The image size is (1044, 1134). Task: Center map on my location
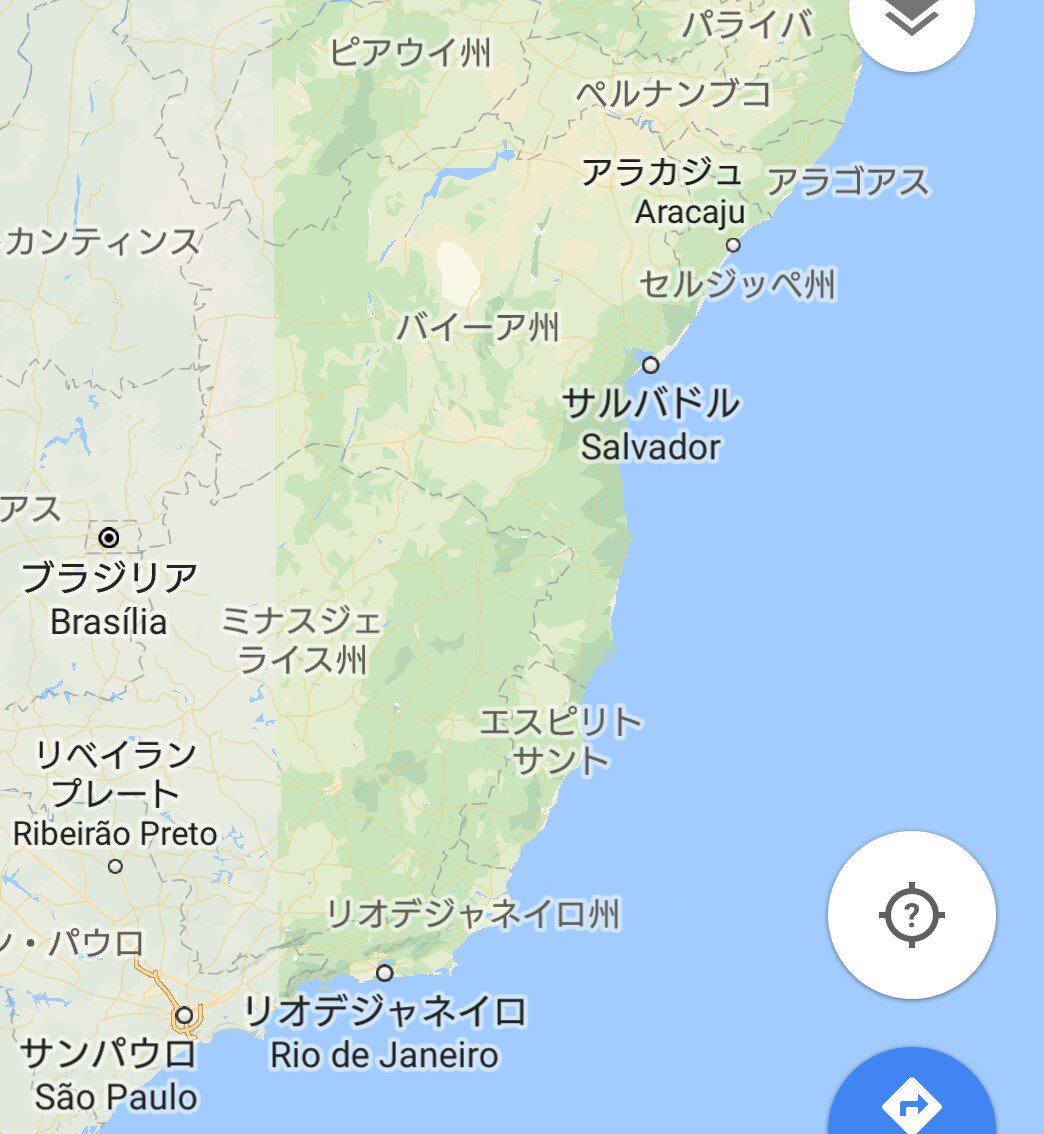tap(911, 914)
